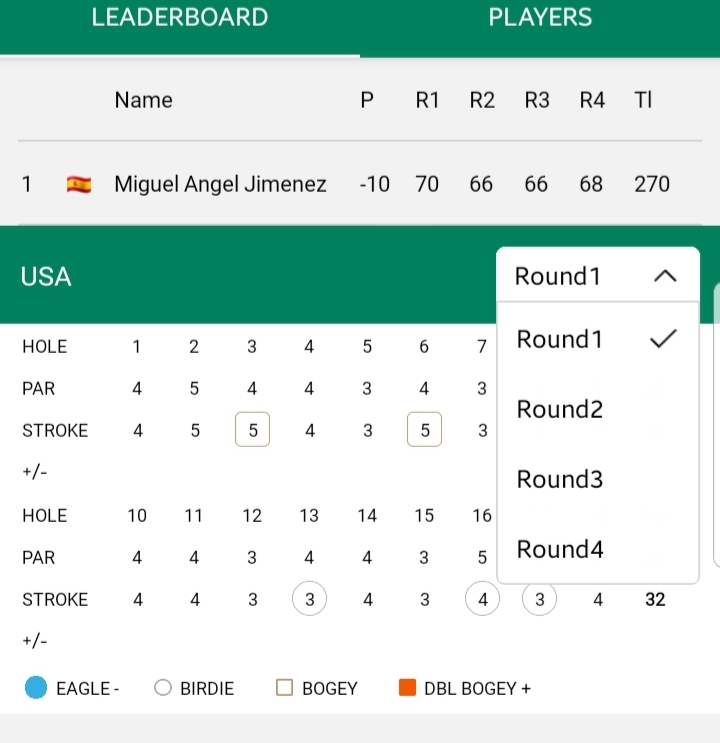
Task: Switch to the Leaderboard tab
Action: point(180,18)
